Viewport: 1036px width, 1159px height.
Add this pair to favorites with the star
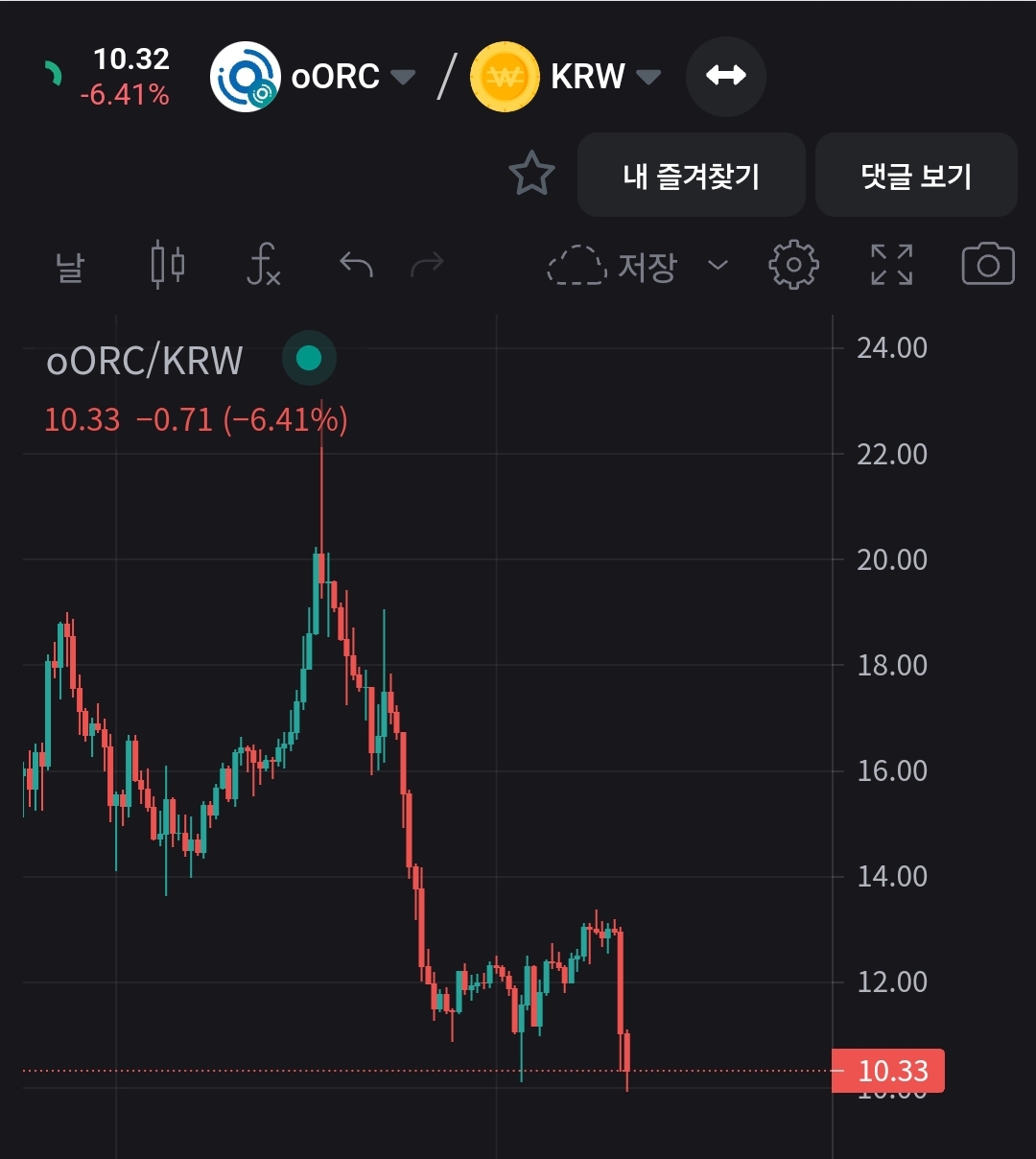click(x=531, y=175)
